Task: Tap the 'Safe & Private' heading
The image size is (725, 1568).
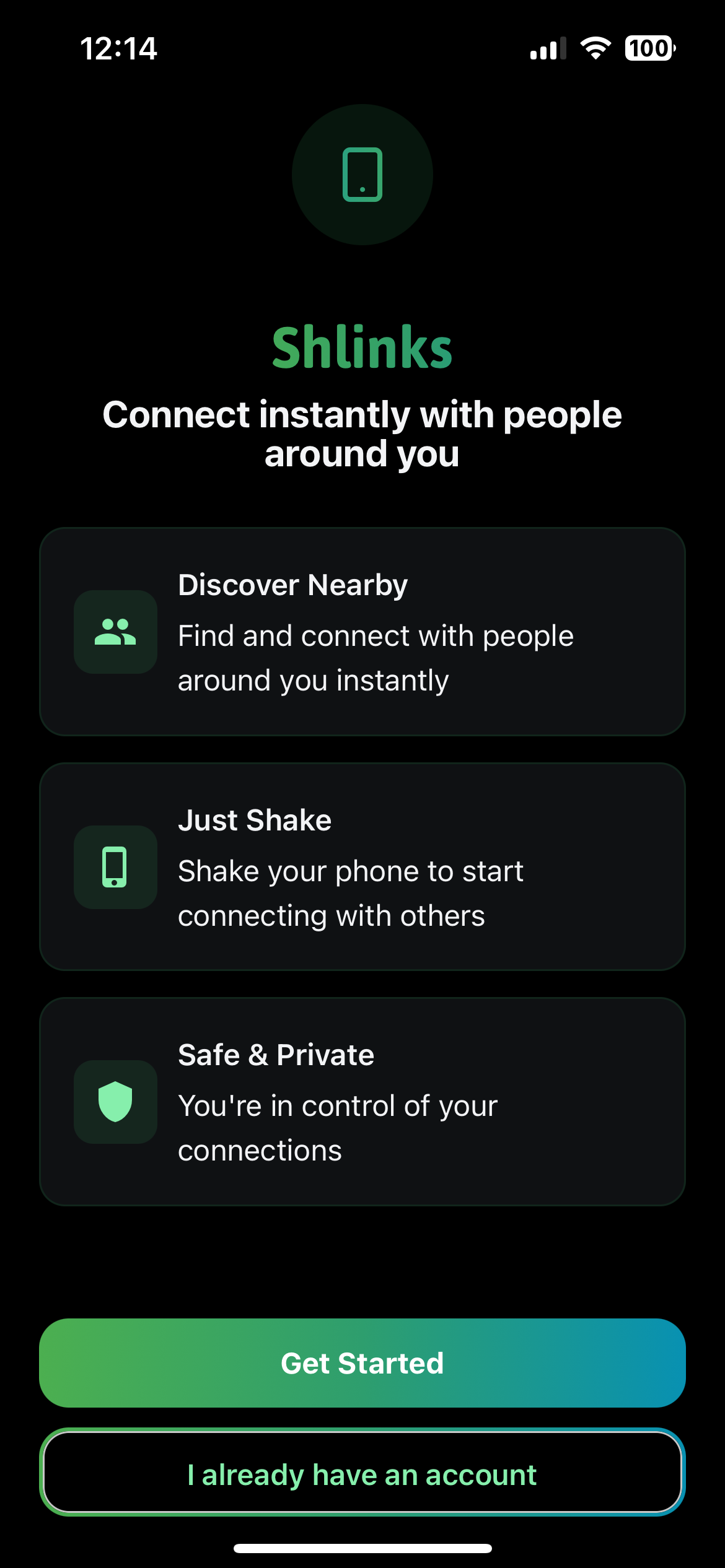Action: (276, 1055)
